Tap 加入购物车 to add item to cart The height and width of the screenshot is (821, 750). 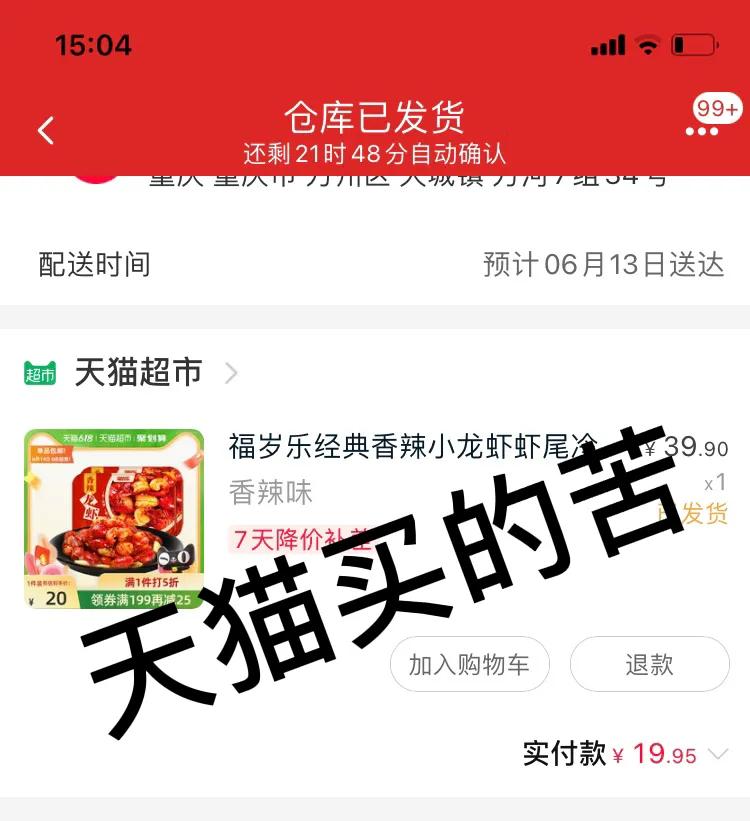click(x=469, y=664)
